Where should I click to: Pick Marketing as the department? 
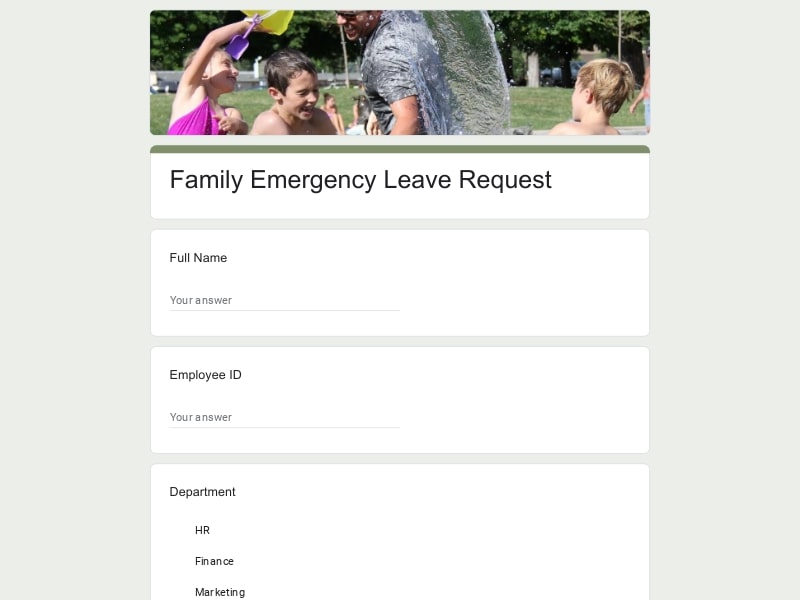pos(219,592)
